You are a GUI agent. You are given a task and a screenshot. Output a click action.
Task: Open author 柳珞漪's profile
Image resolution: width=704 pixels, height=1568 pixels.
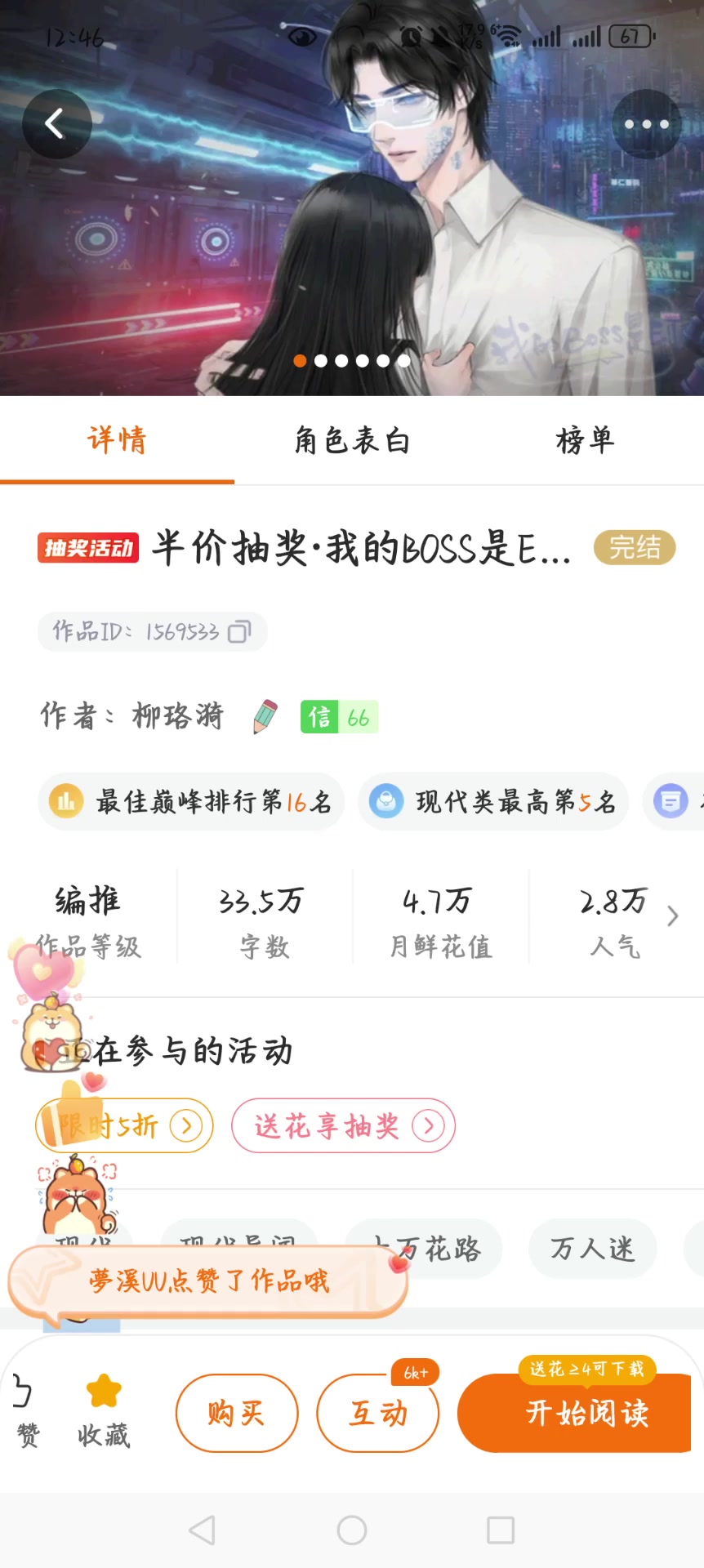[x=177, y=716]
